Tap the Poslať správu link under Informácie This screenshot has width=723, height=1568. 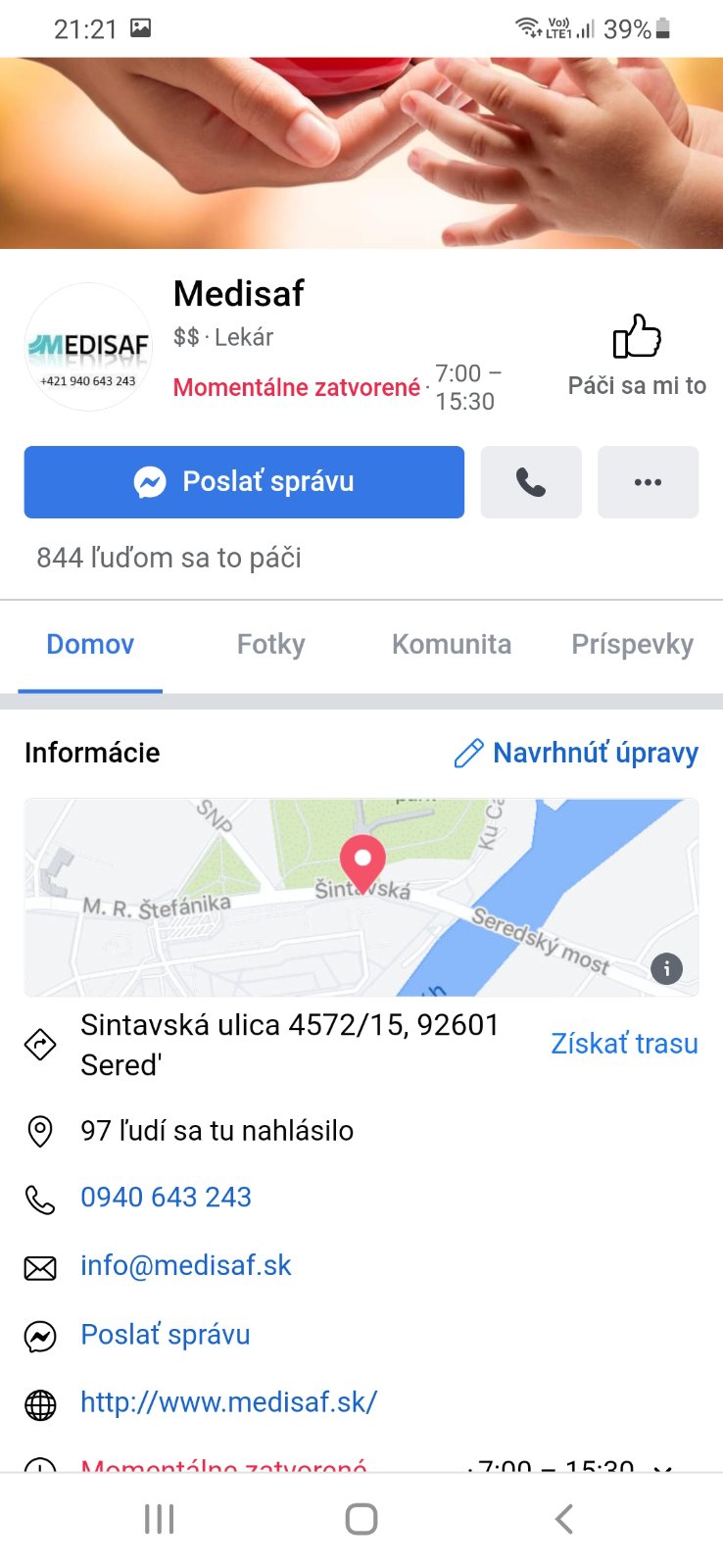[166, 1335]
